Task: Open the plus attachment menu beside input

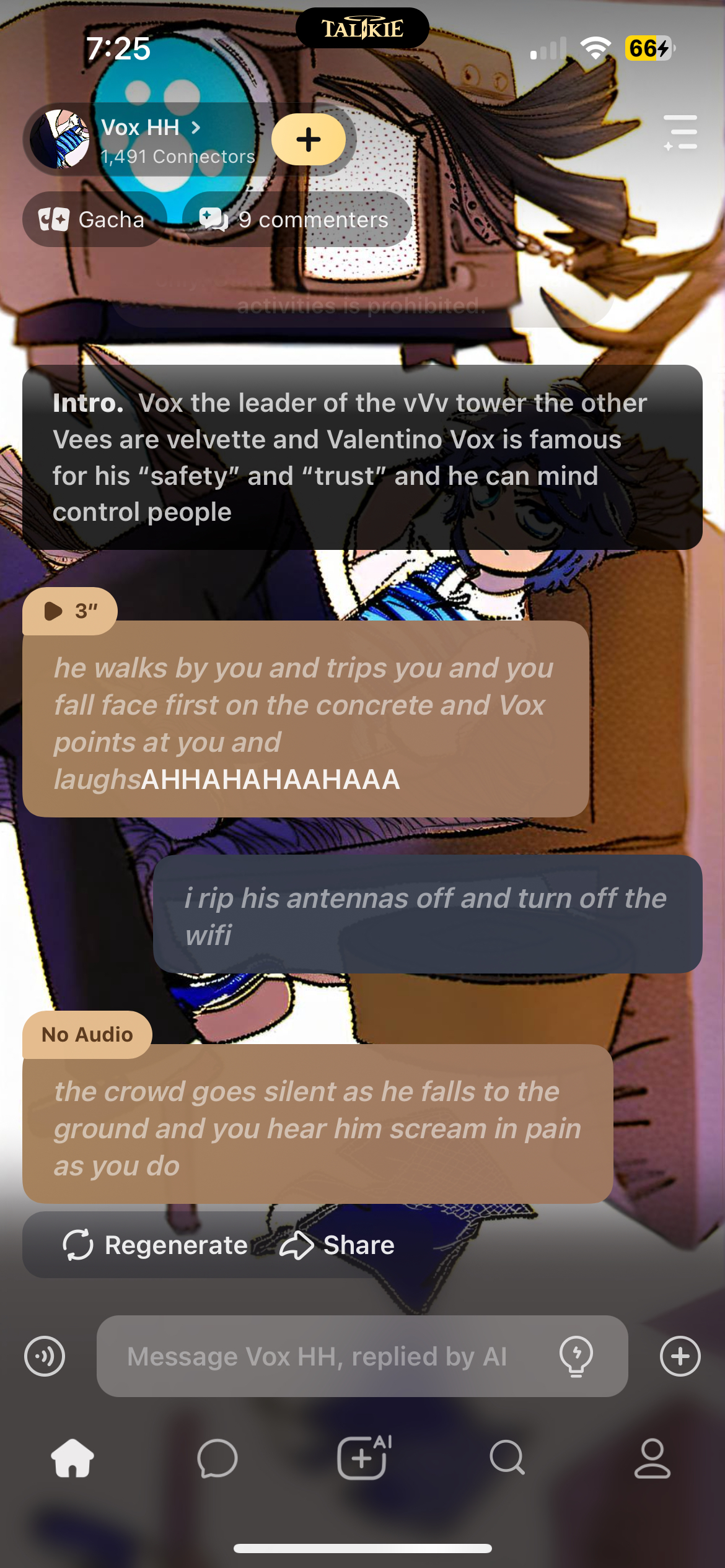Action: pyautogui.click(x=680, y=1356)
